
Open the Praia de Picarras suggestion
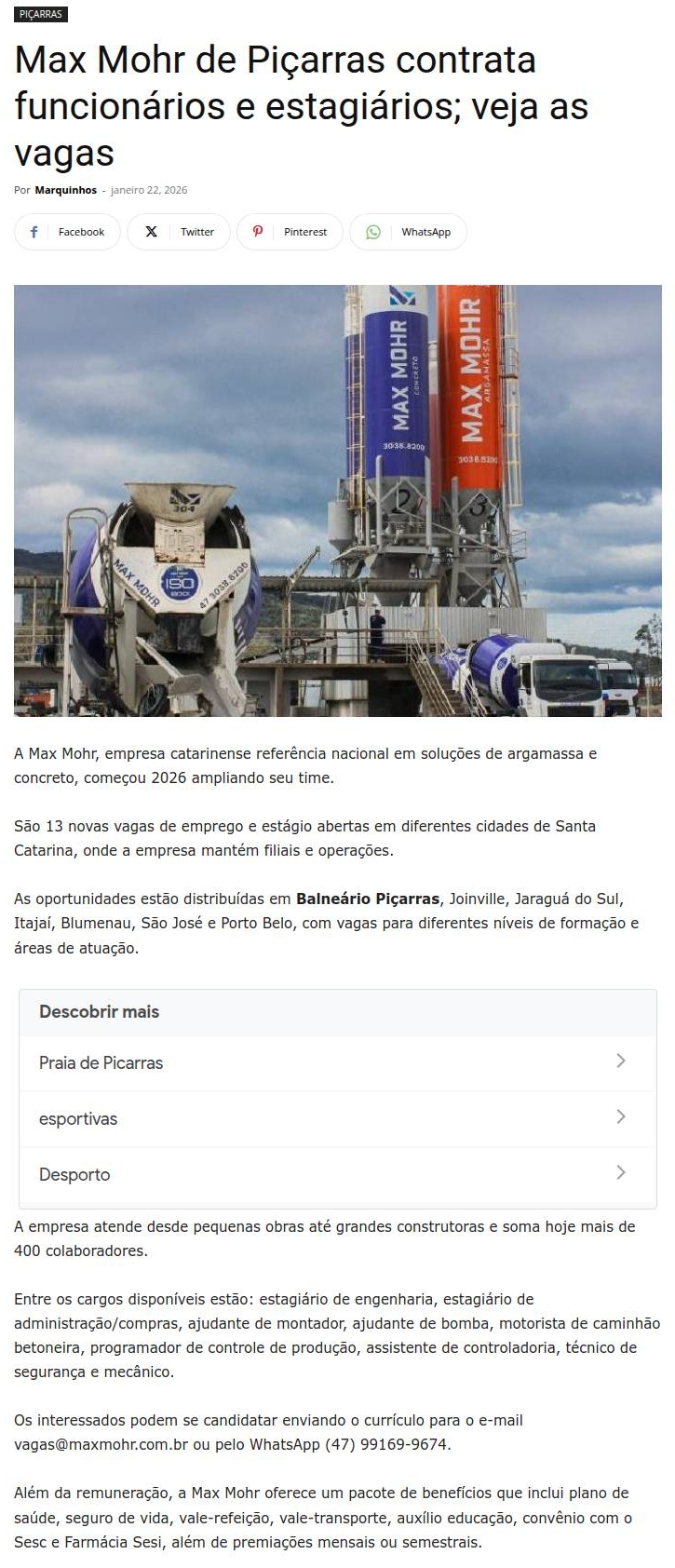click(337, 1062)
